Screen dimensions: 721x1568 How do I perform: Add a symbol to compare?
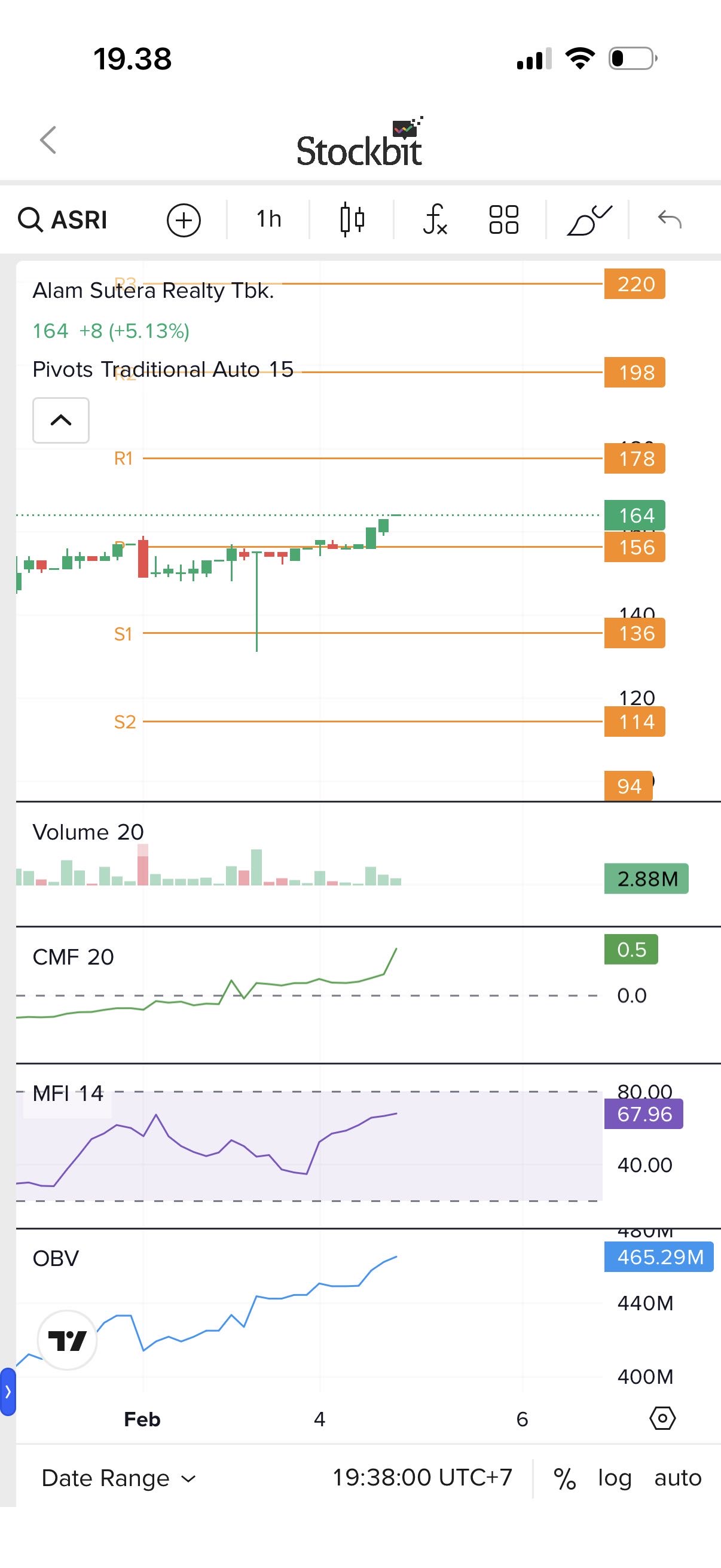(x=184, y=219)
